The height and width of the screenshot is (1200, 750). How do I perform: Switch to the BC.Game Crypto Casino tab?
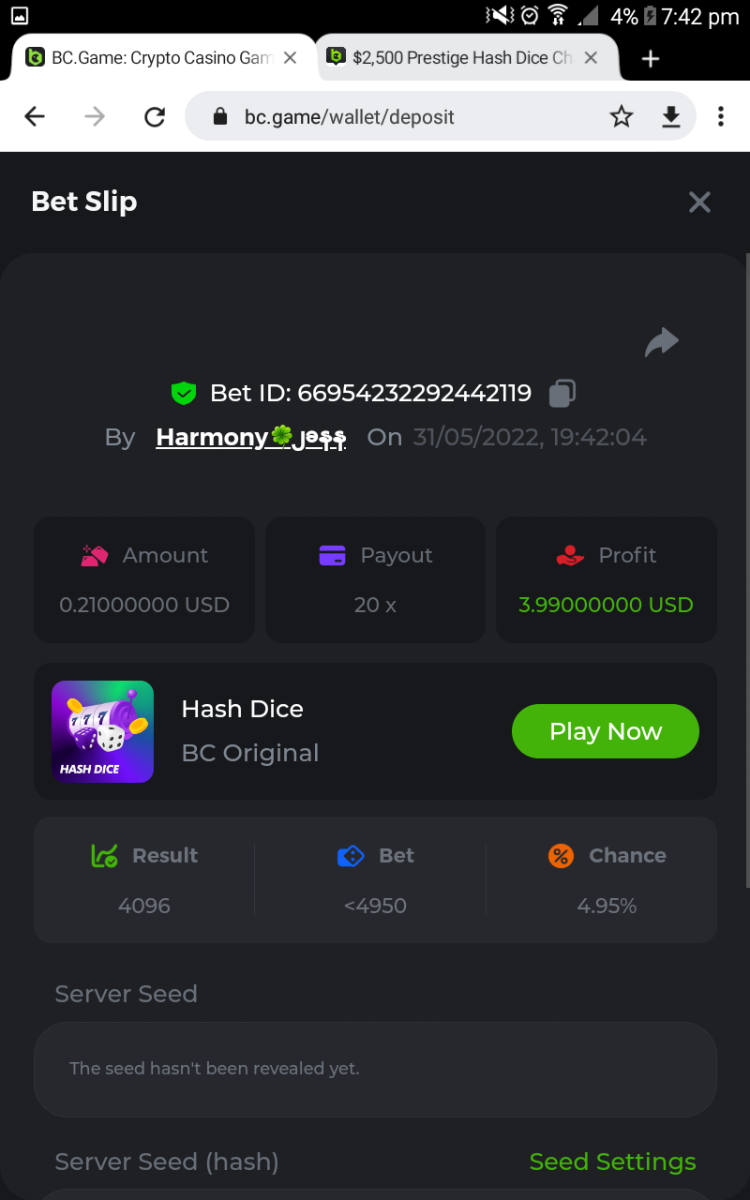pyautogui.click(x=150, y=58)
